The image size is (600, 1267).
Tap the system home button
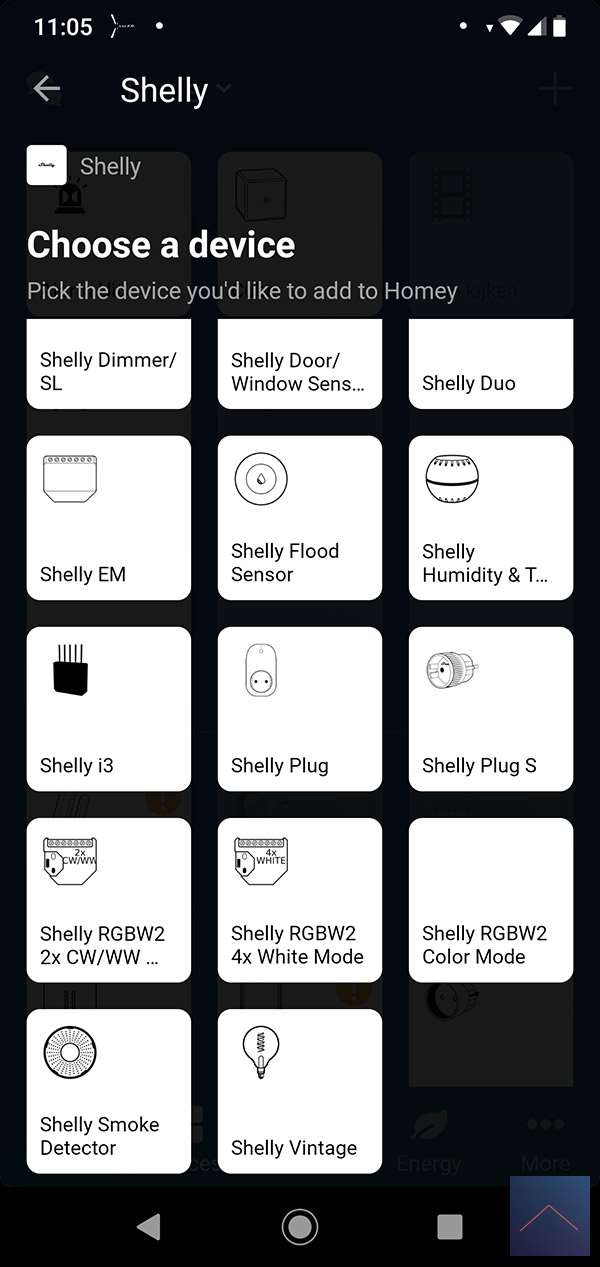point(299,1226)
